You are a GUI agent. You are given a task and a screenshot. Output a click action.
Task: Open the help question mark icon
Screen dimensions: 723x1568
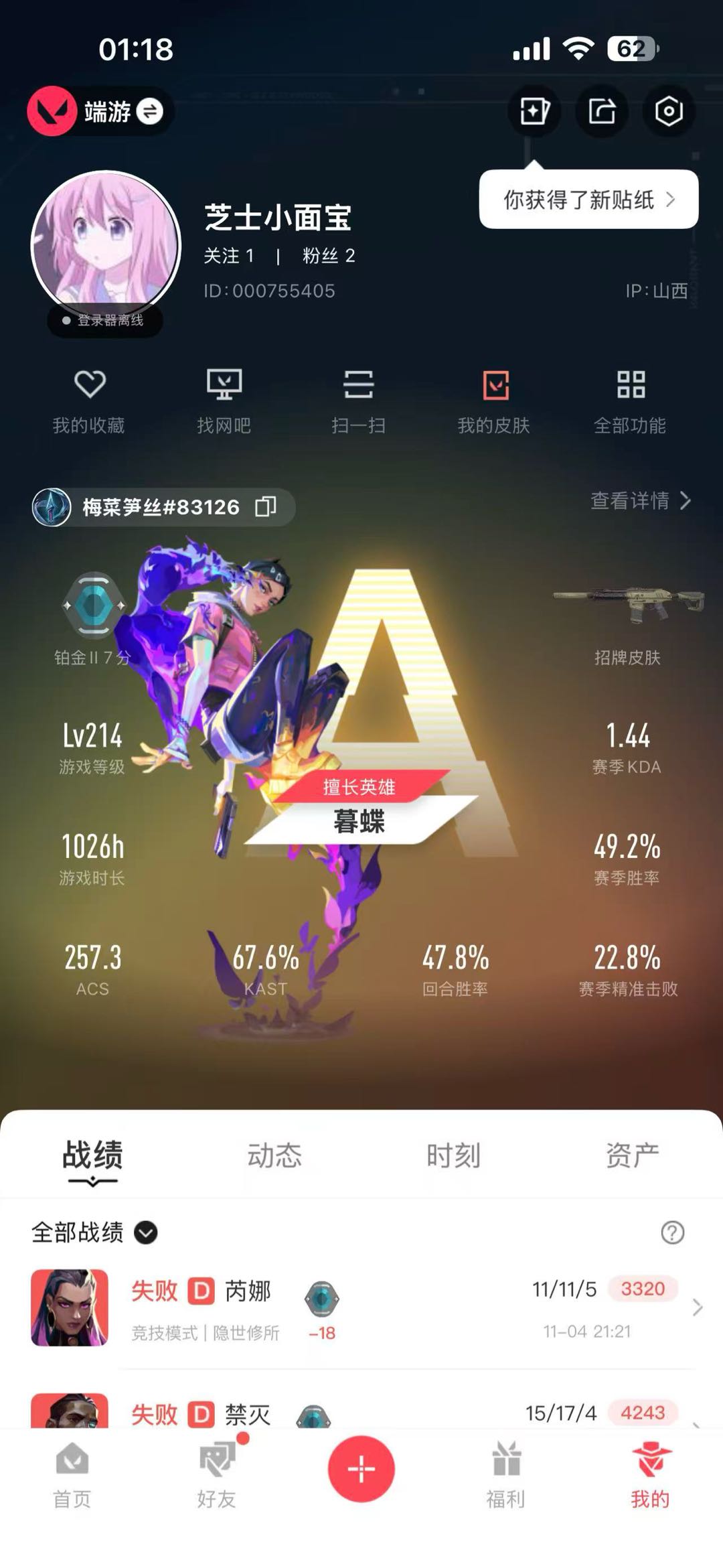(672, 1232)
